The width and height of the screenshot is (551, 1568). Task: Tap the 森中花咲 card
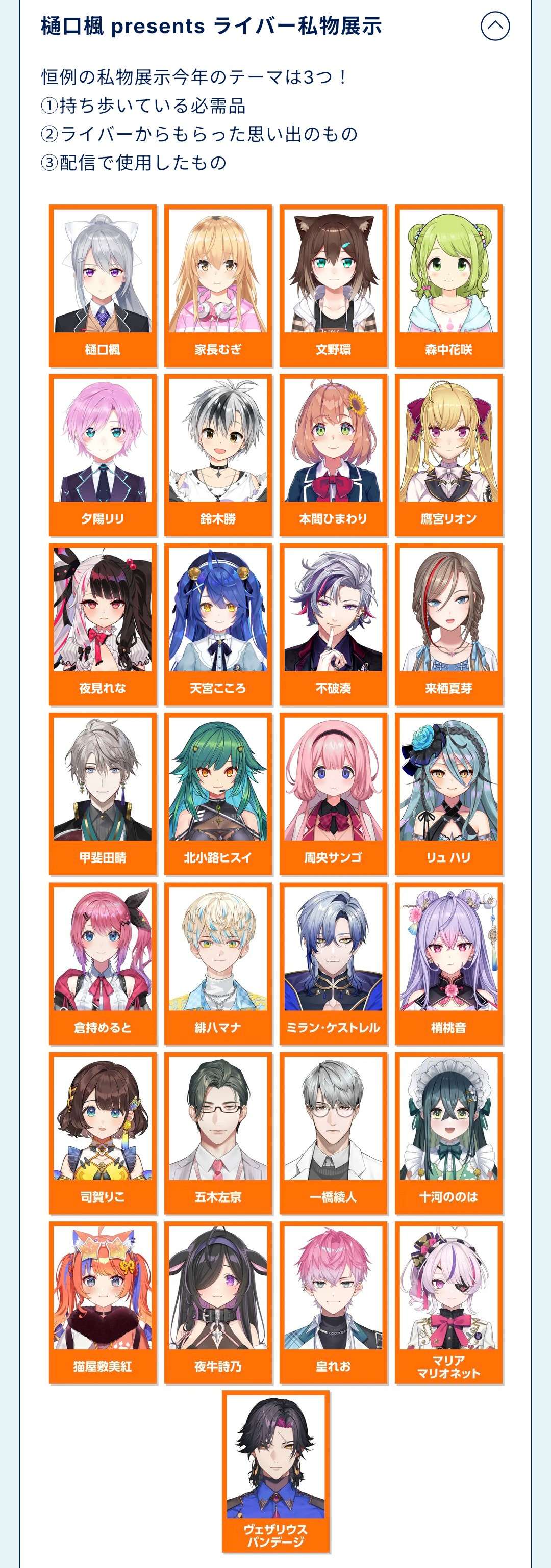448,285
